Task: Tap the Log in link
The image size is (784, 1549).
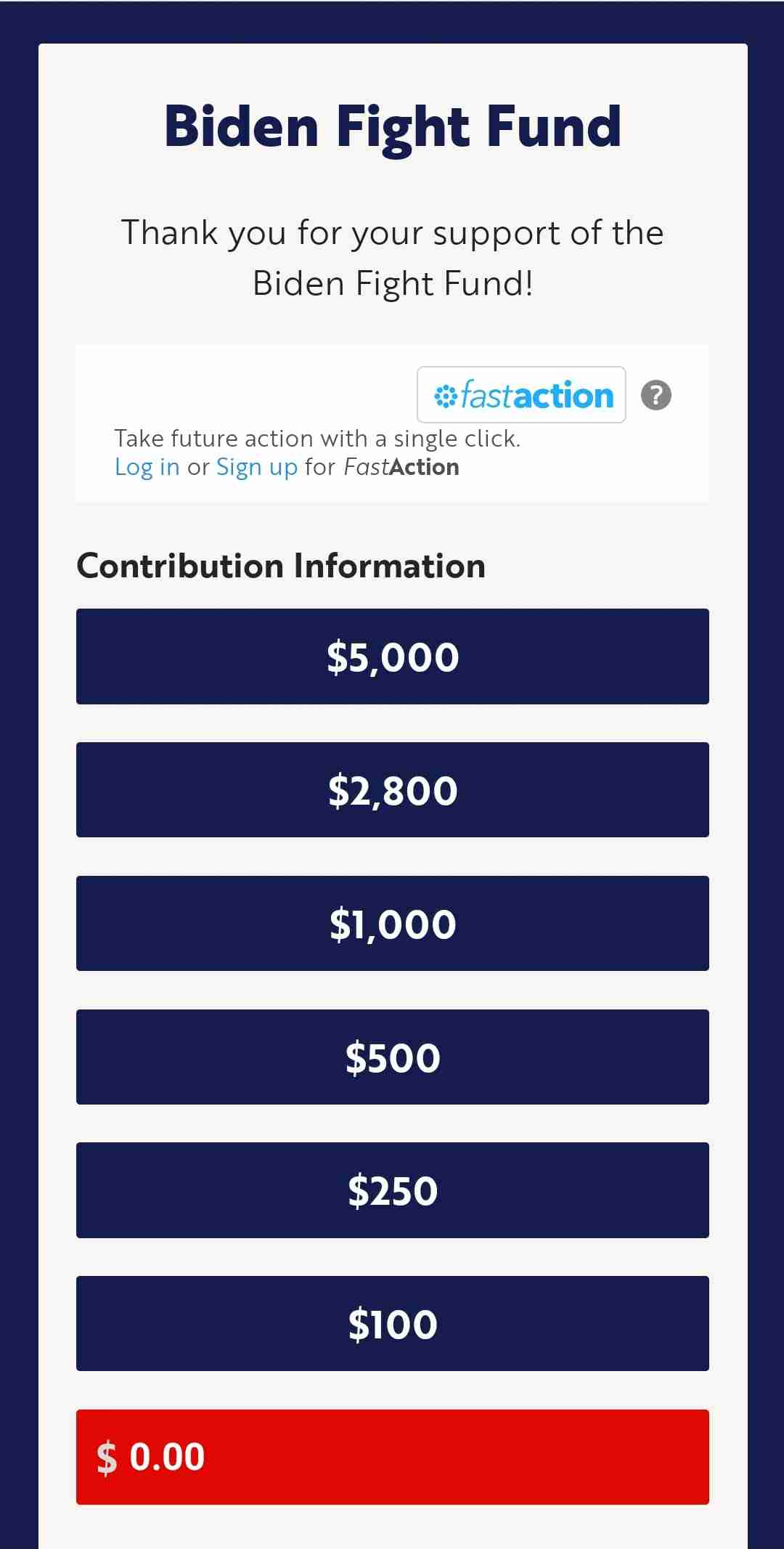Action: [147, 467]
